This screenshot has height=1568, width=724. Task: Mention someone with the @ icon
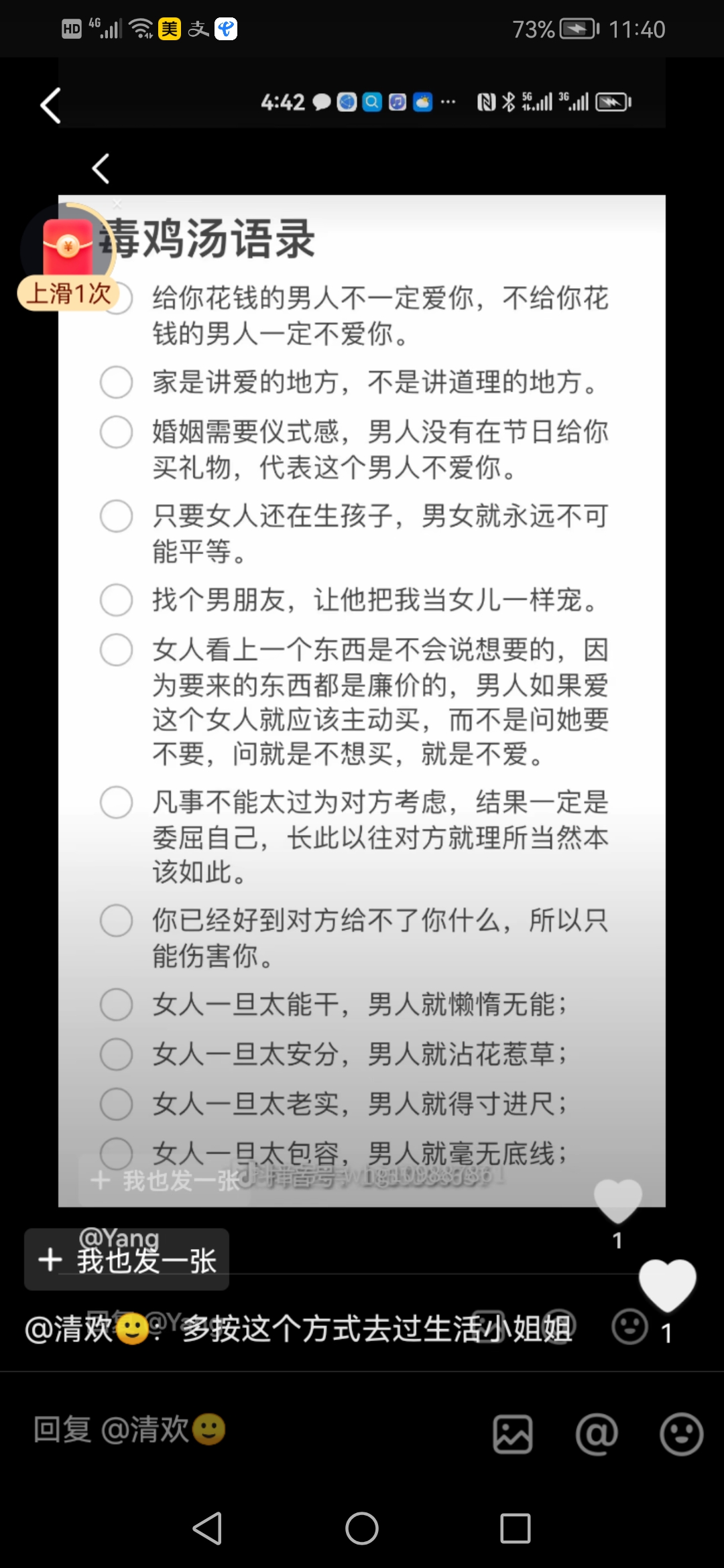(597, 1434)
